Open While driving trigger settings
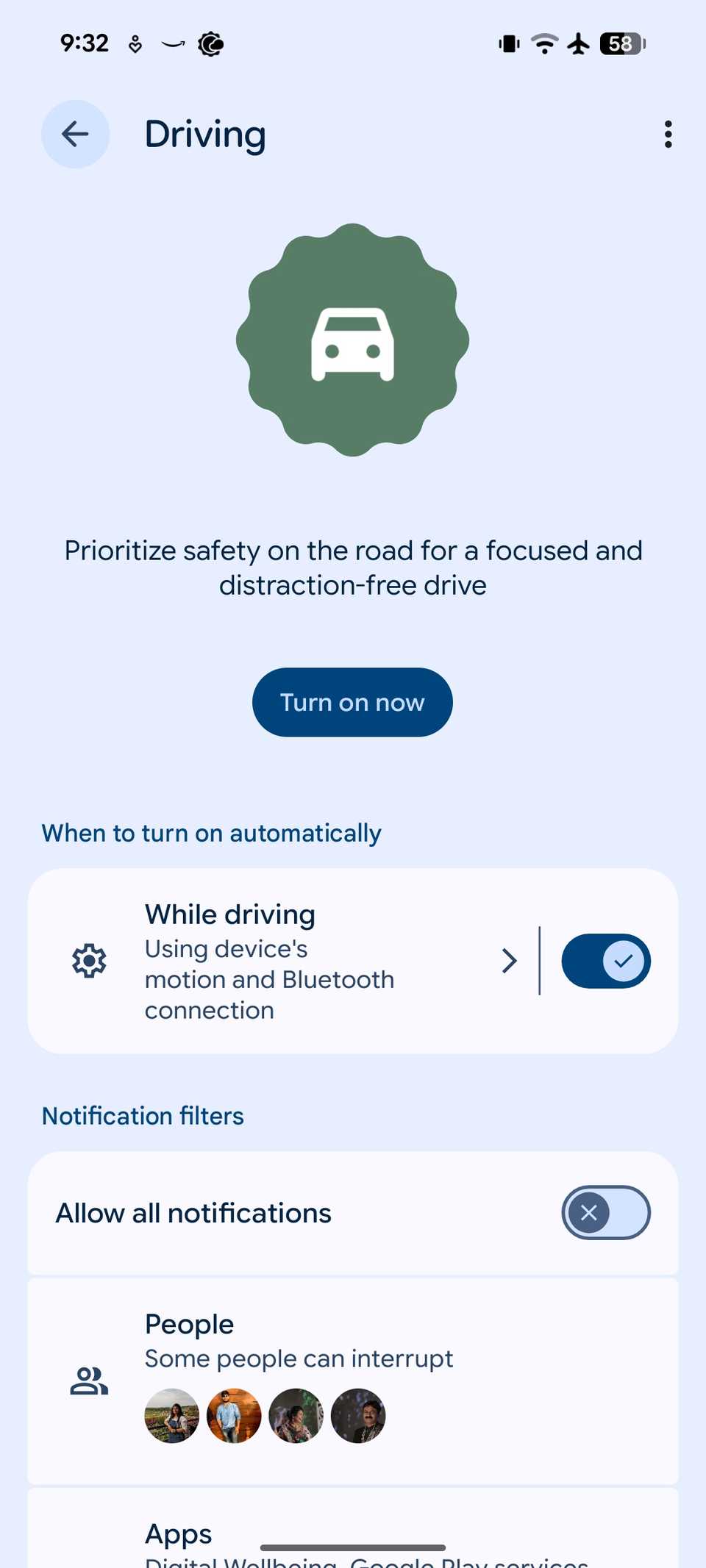Screen dimensions: 706x1568 pyautogui.click(x=294, y=961)
